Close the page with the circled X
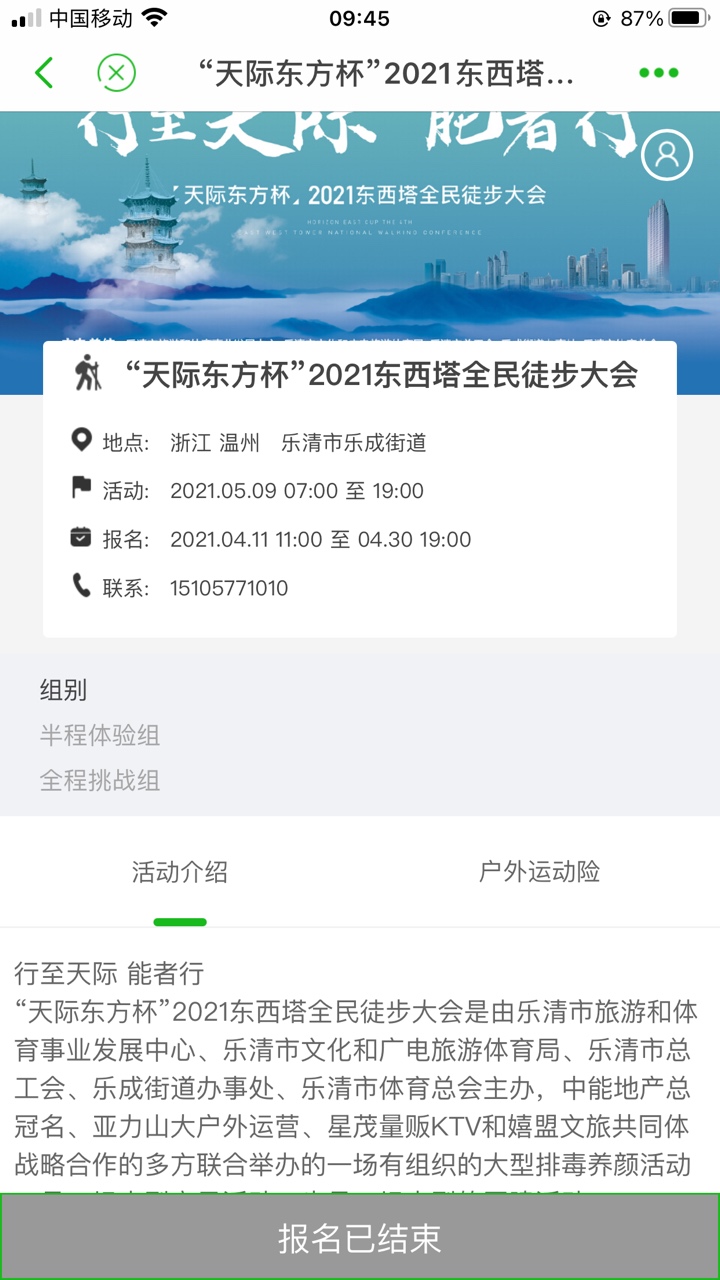Screen dimensions: 720x1280 (116, 73)
